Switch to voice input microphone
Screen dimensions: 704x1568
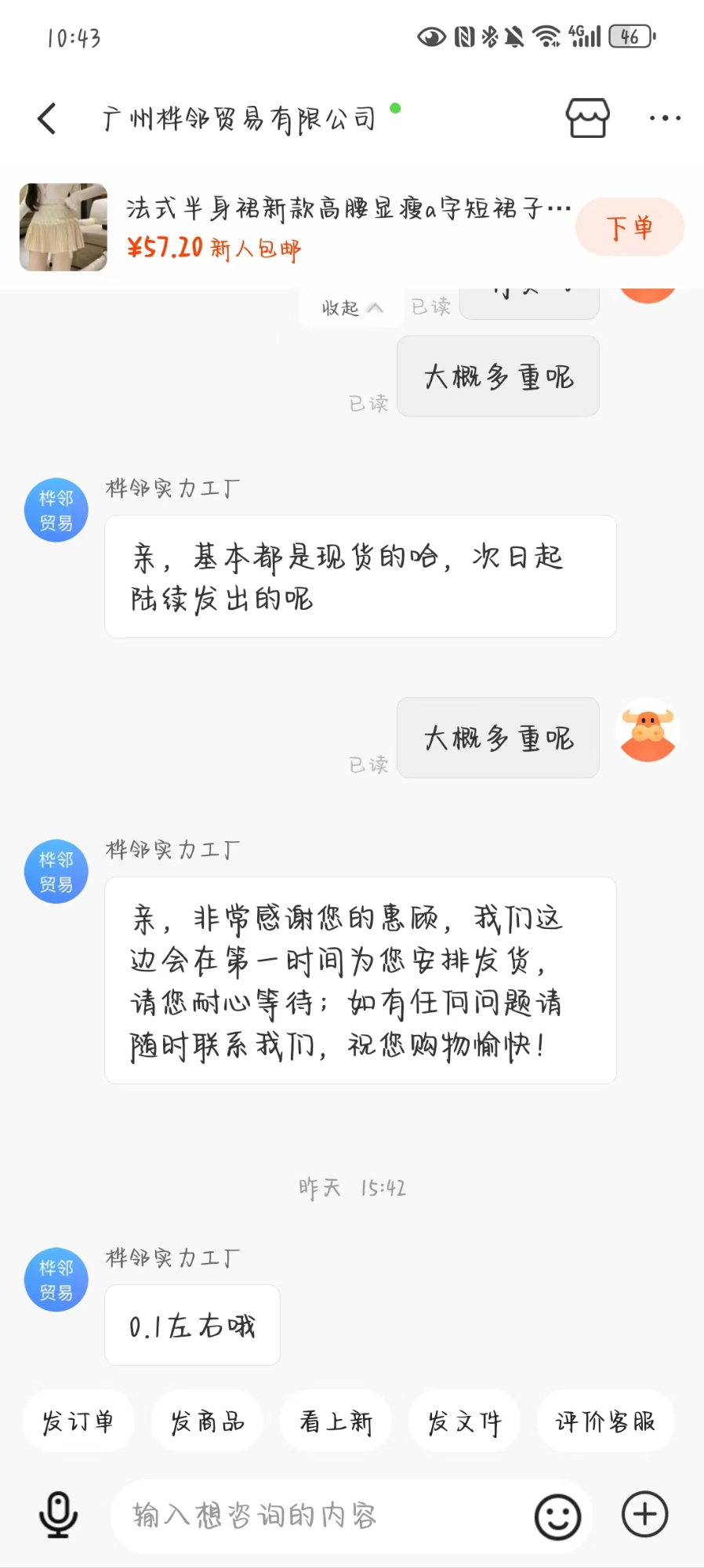59,1515
